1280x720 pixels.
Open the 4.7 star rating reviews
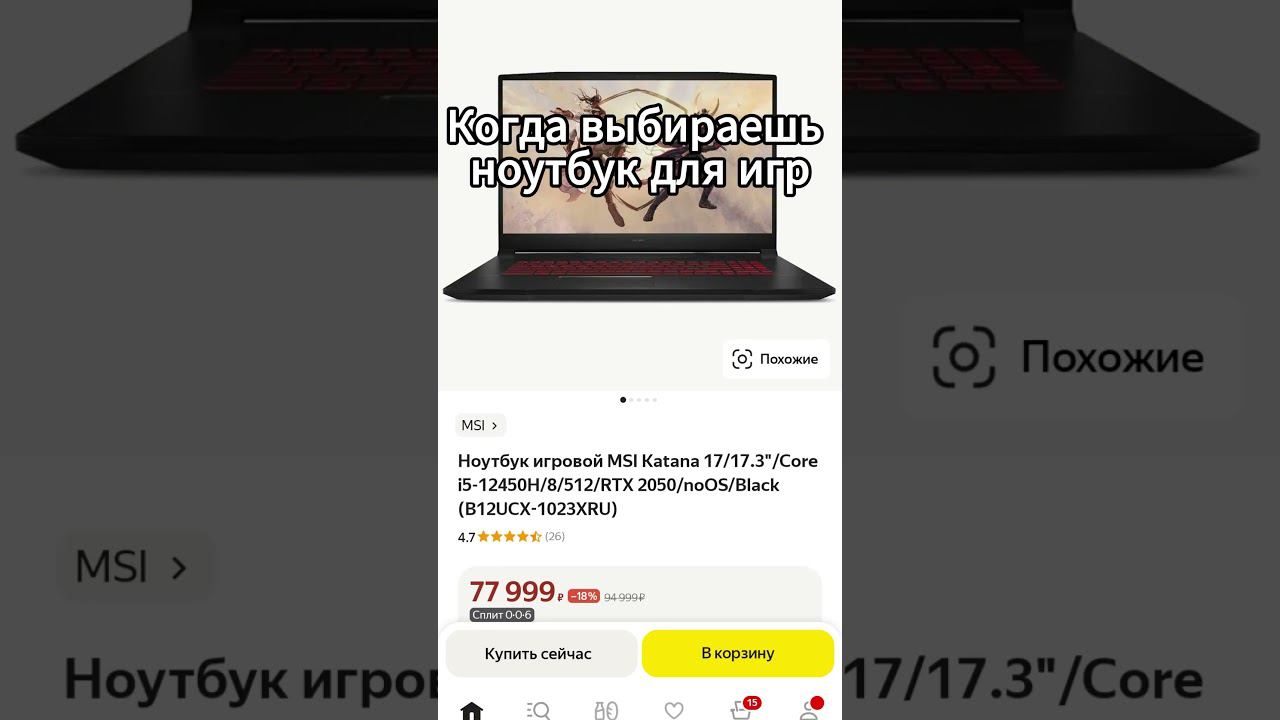511,537
